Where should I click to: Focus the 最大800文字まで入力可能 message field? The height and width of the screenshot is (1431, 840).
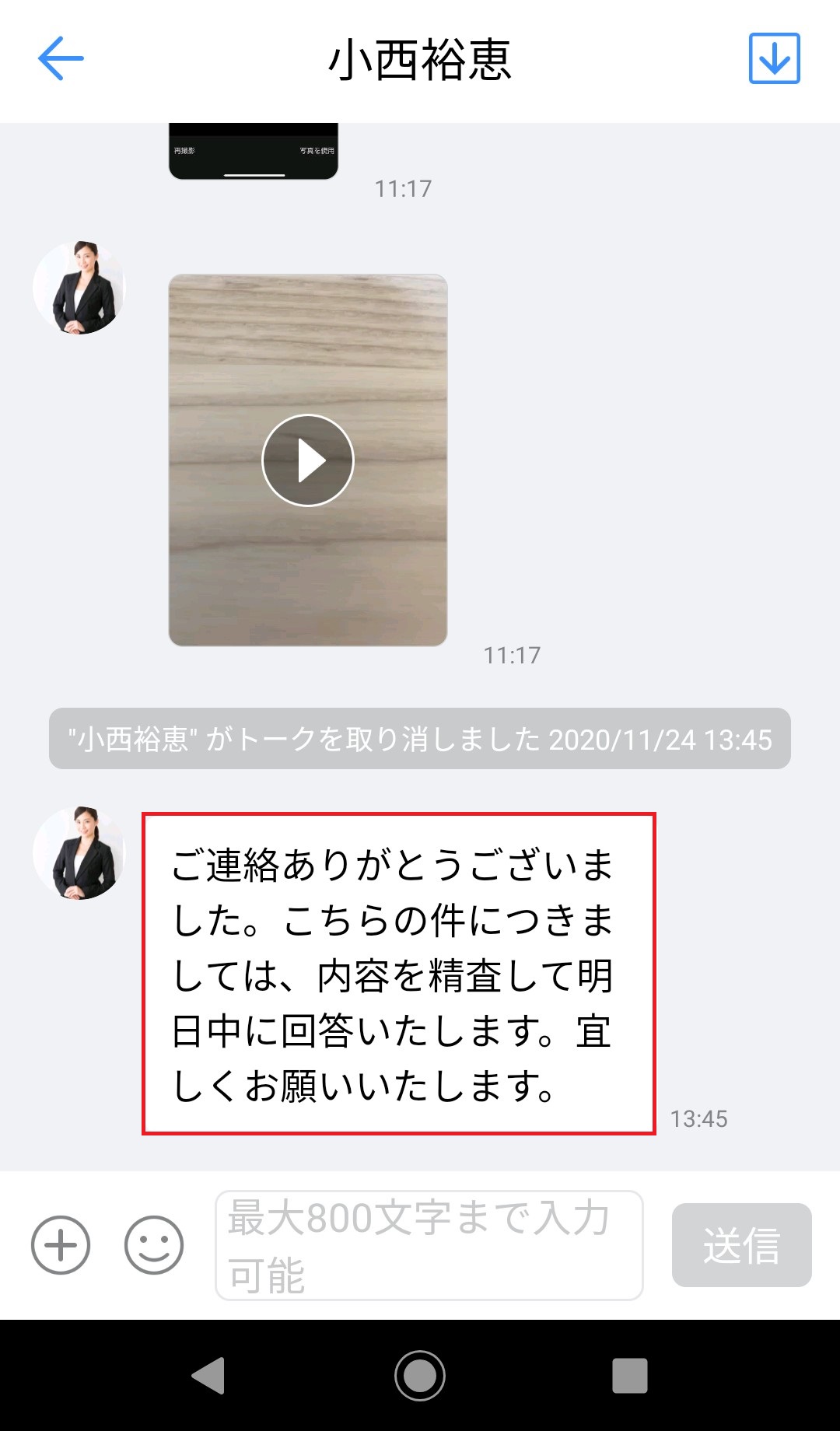click(x=429, y=1244)
